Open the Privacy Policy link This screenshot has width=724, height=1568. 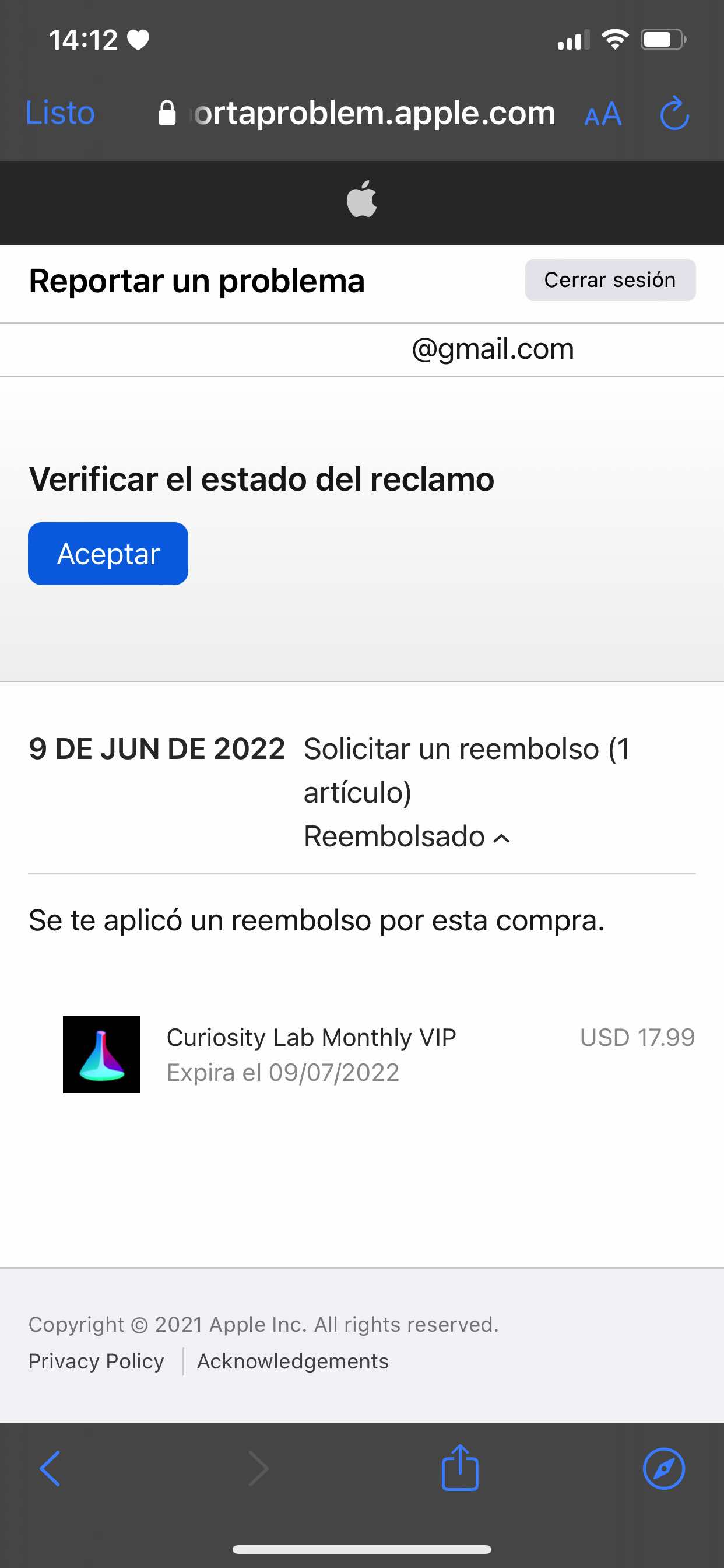(x=96, y=1361)
